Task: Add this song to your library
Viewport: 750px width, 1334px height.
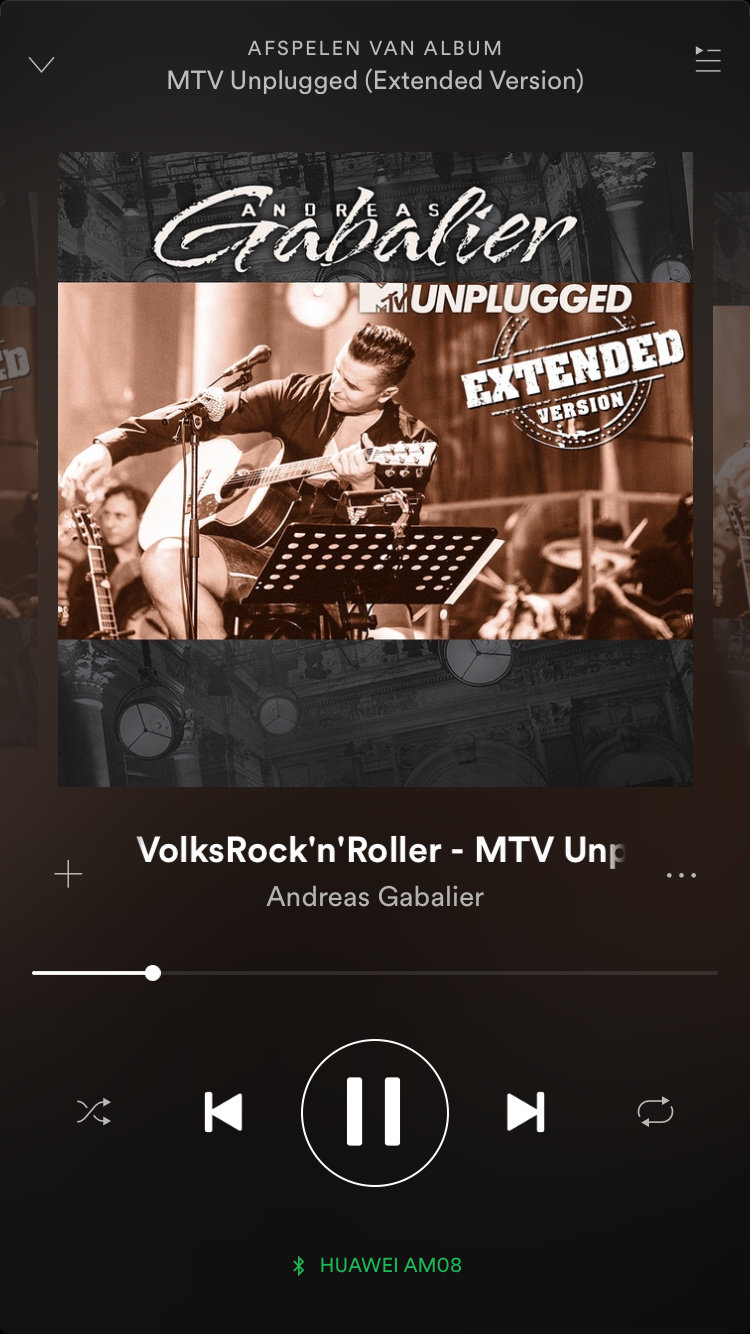Action: pos(68,875)
